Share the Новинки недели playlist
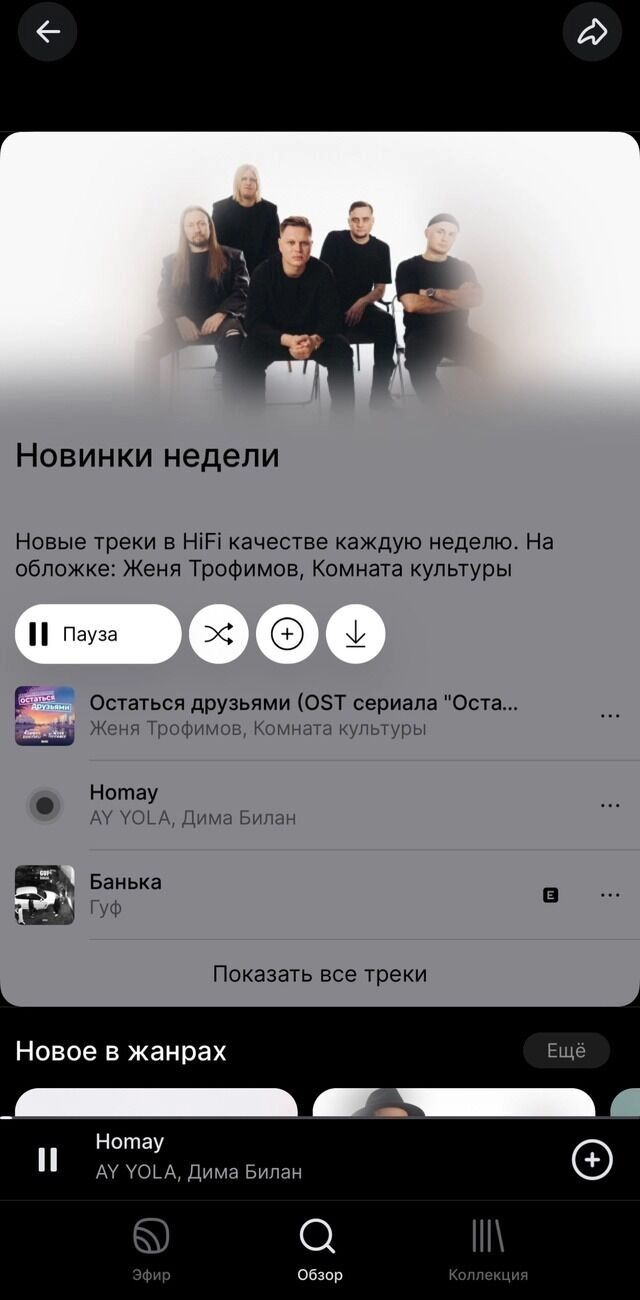Viewport: 640px width, 1300px height. click(x=592, y=32)
